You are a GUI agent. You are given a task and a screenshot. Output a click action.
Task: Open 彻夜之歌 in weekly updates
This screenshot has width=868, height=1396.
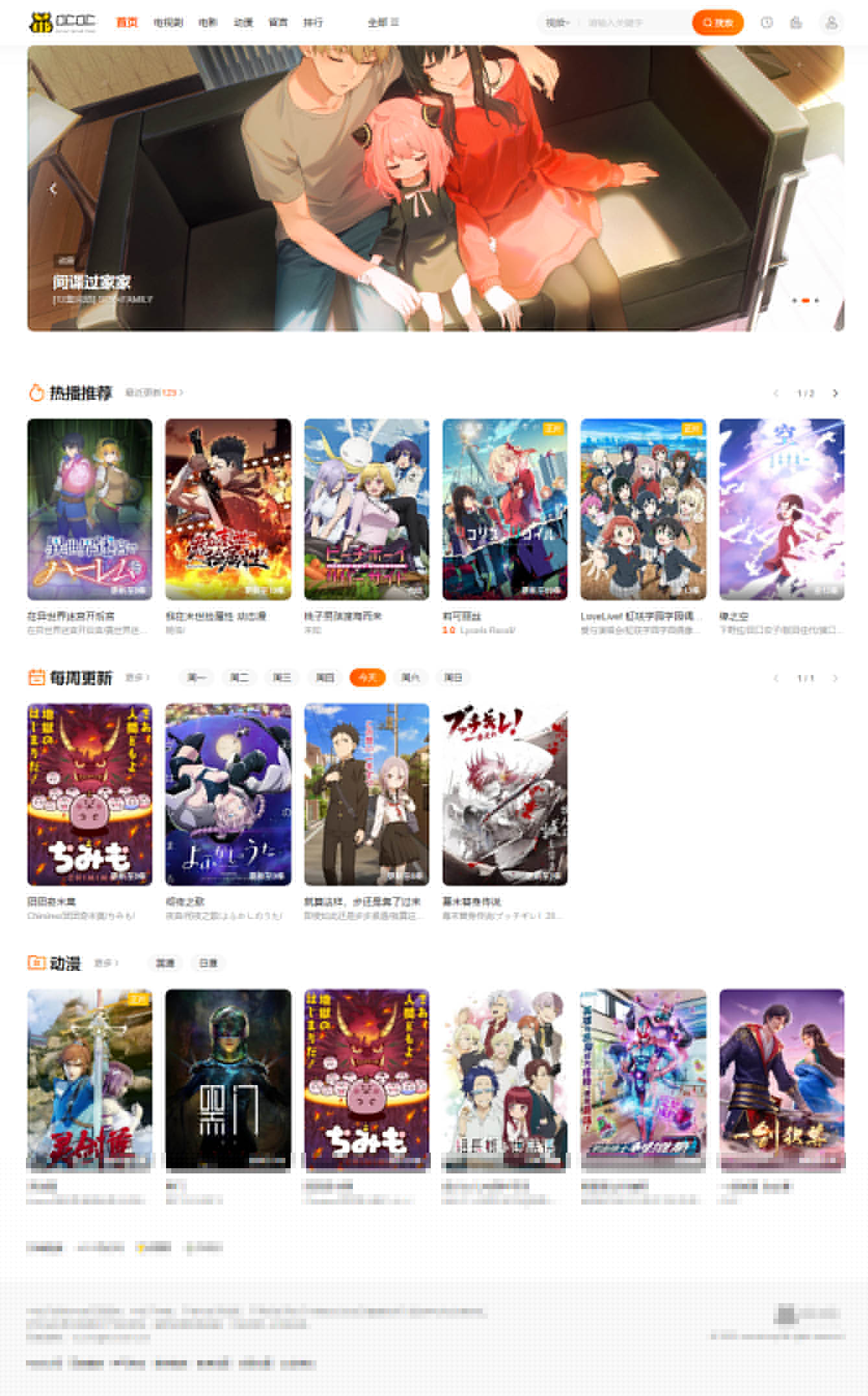tap(228, 794)
